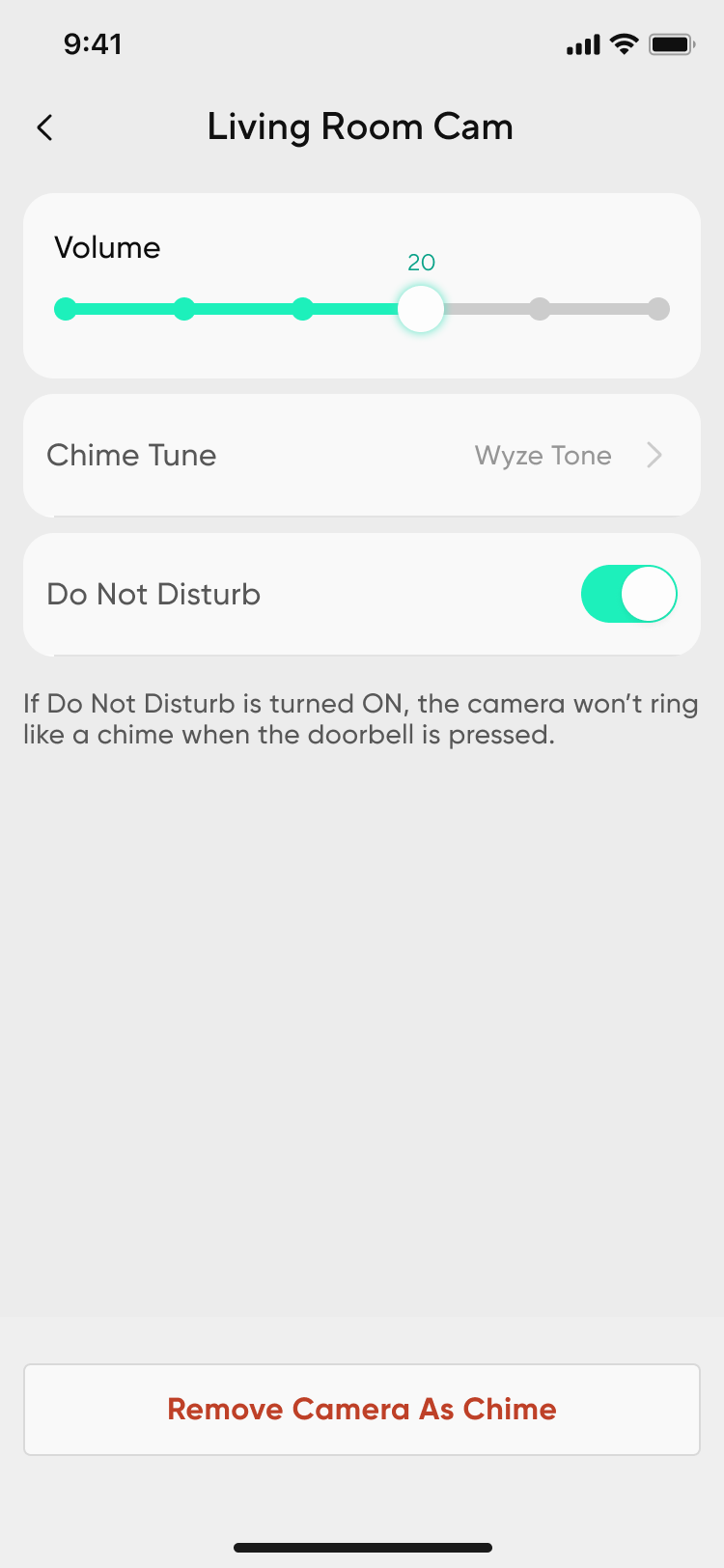Image resolution: width=724 pixels, height=1568 pixels.
Task: Set volume to the maximum slider stop
Action: point(658,309)
